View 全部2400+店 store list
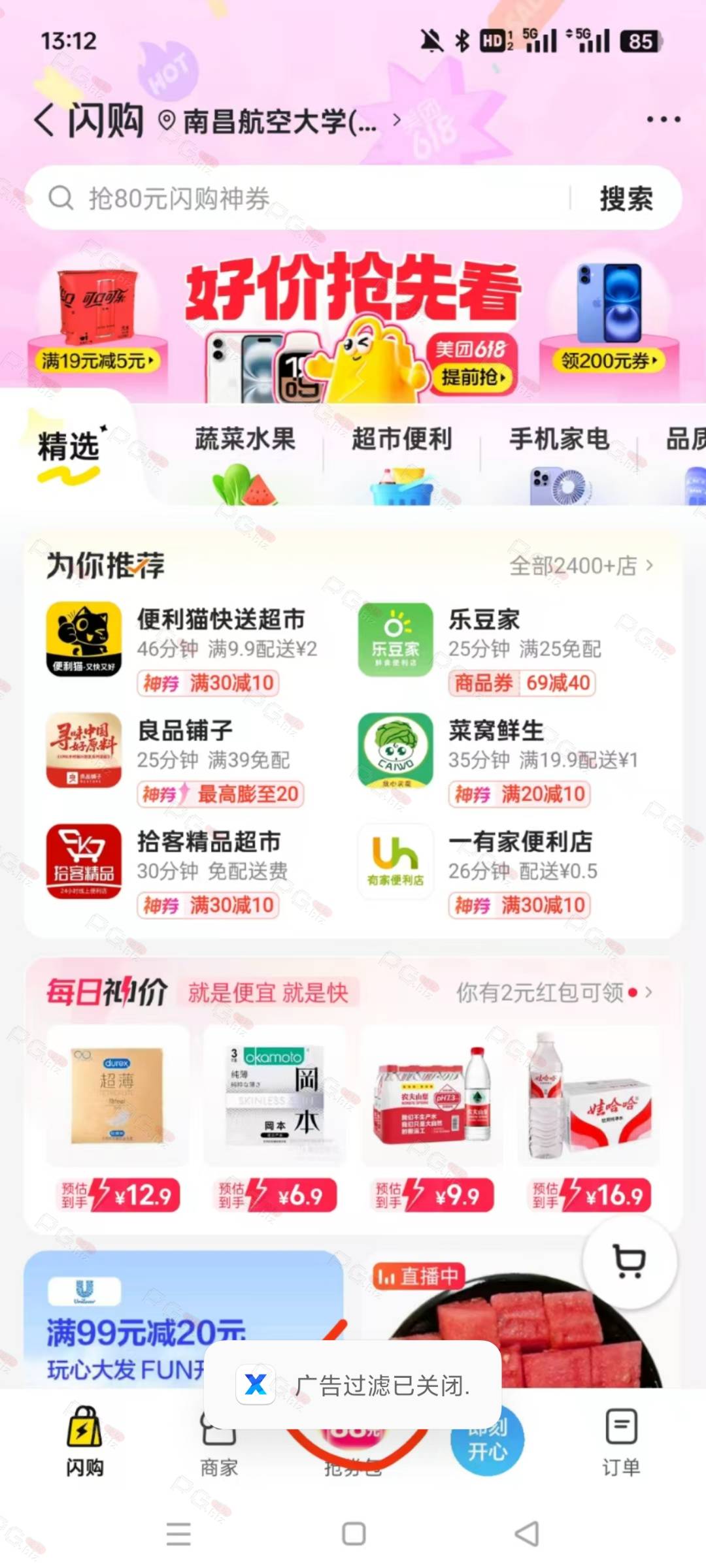 point(580,566)
